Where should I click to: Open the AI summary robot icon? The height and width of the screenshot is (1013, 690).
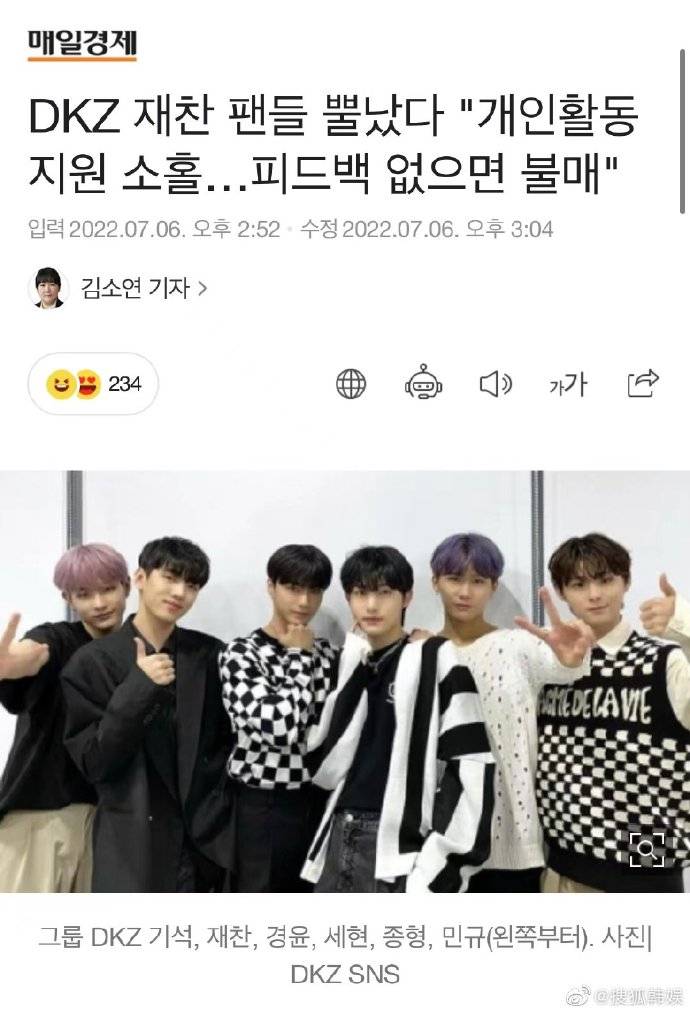click(423, 384)
